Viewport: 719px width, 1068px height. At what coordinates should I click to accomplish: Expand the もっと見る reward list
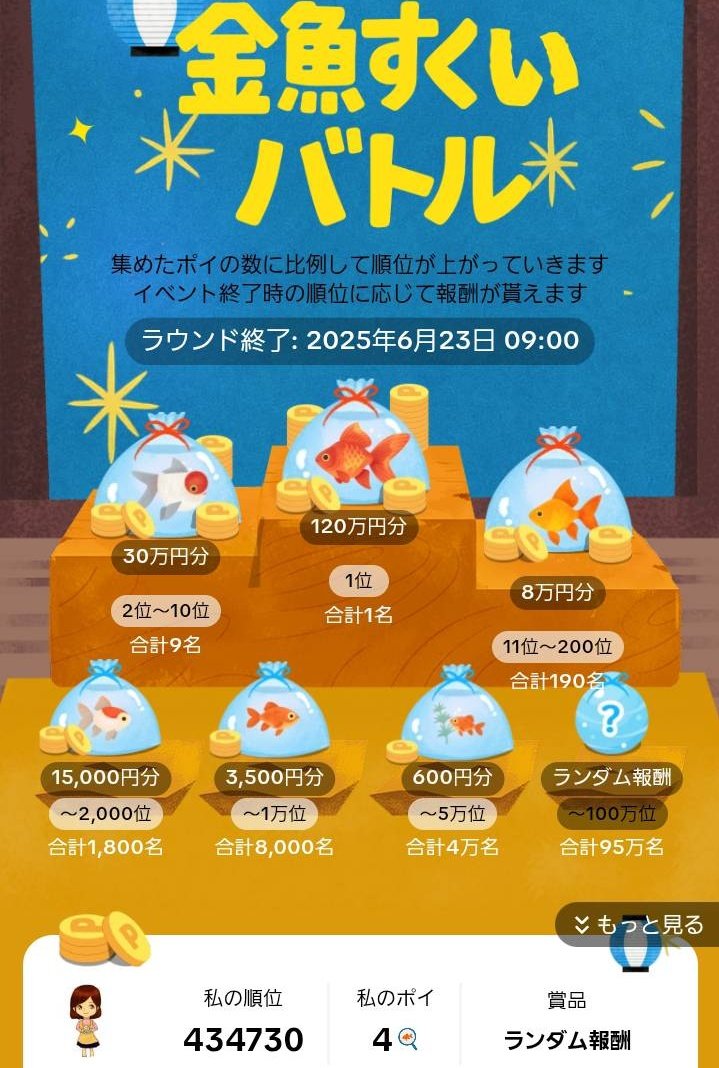click(x=638, y=925)
